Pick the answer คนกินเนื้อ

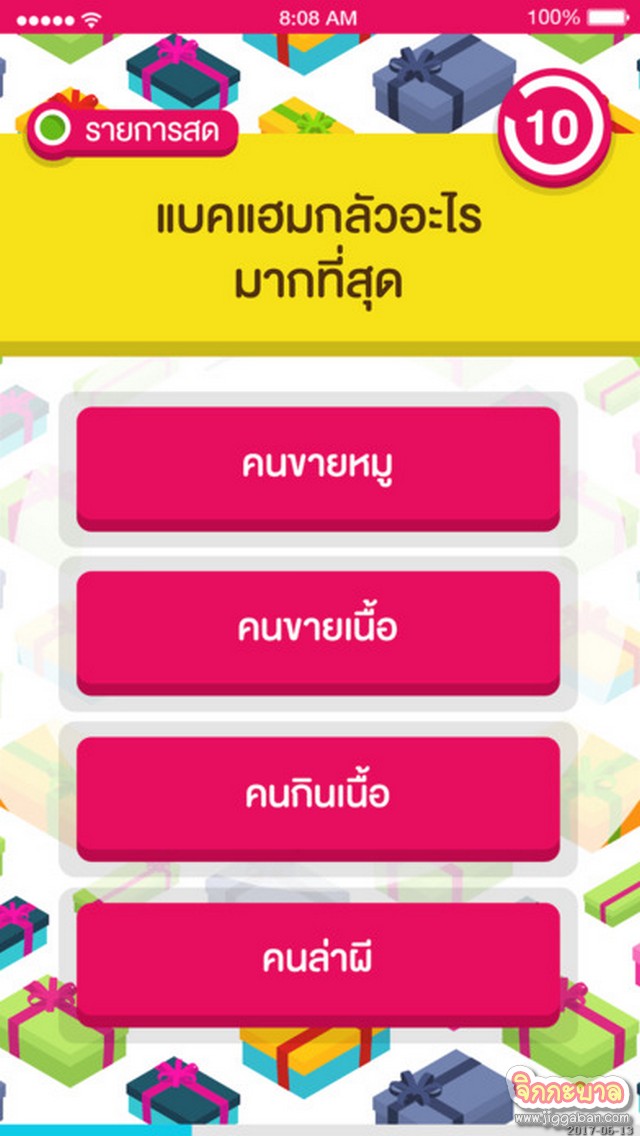(318, 795)
